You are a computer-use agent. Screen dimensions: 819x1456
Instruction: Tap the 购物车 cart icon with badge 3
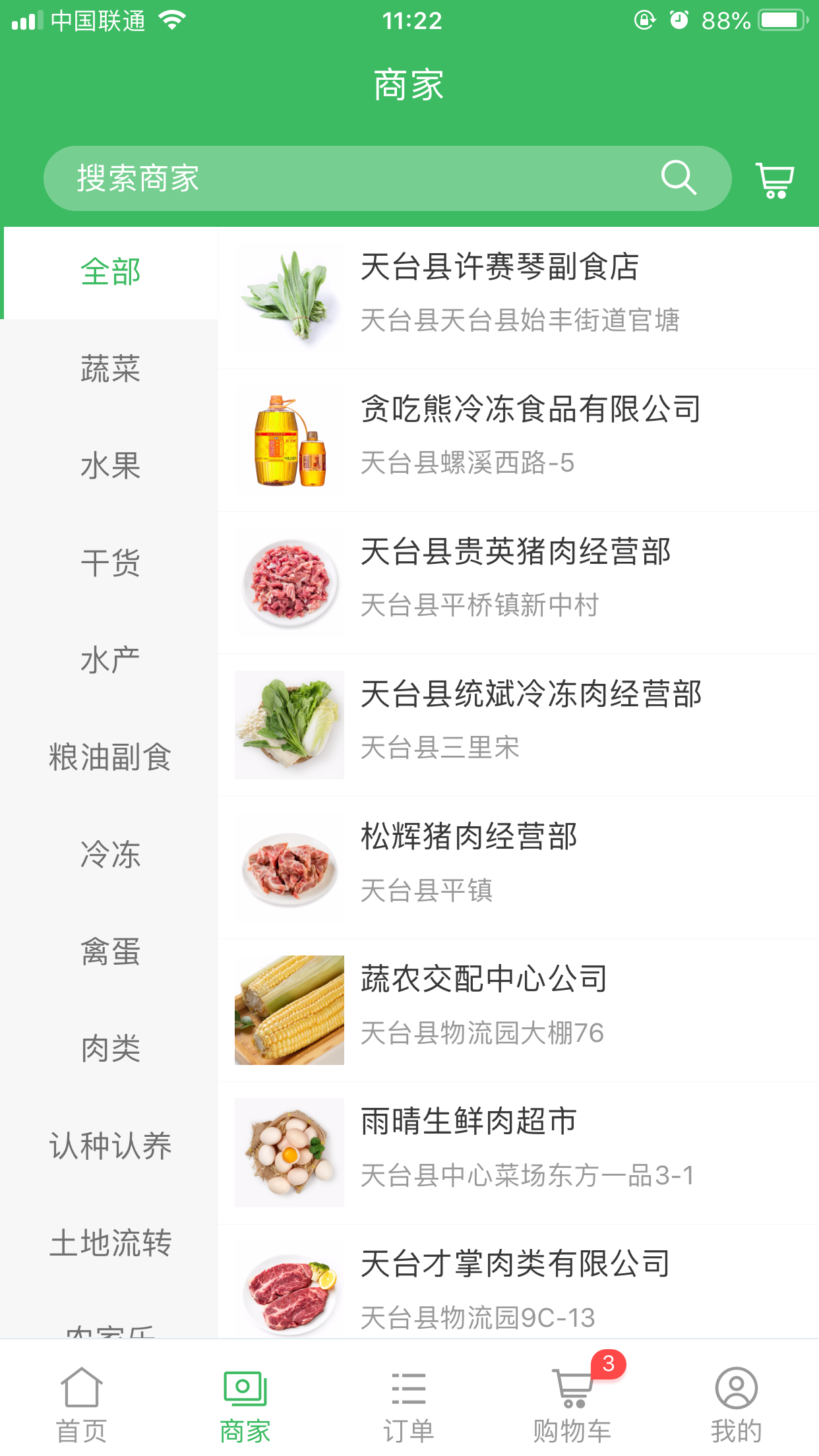point(570,1387)
